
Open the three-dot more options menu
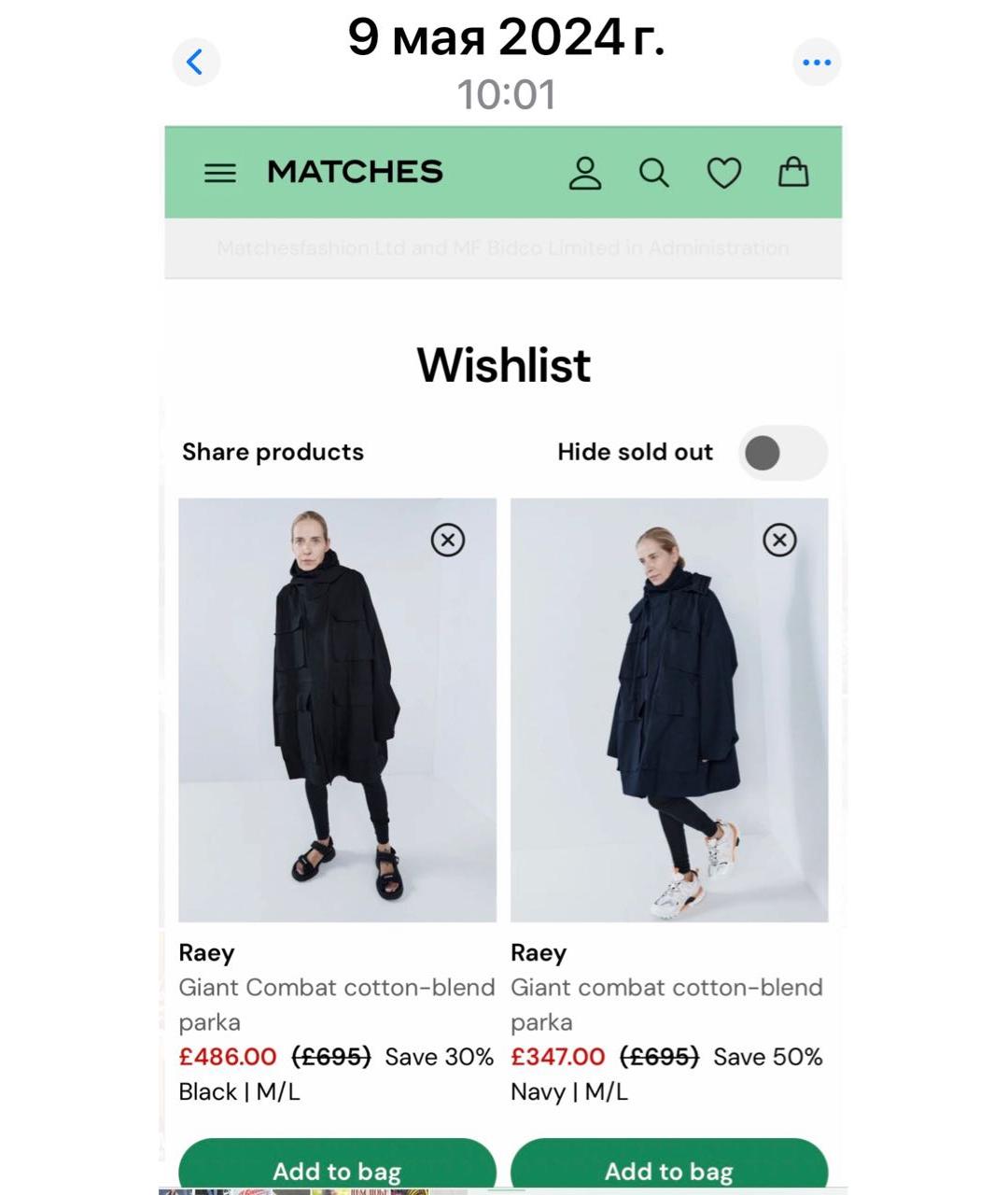(816, 63)
